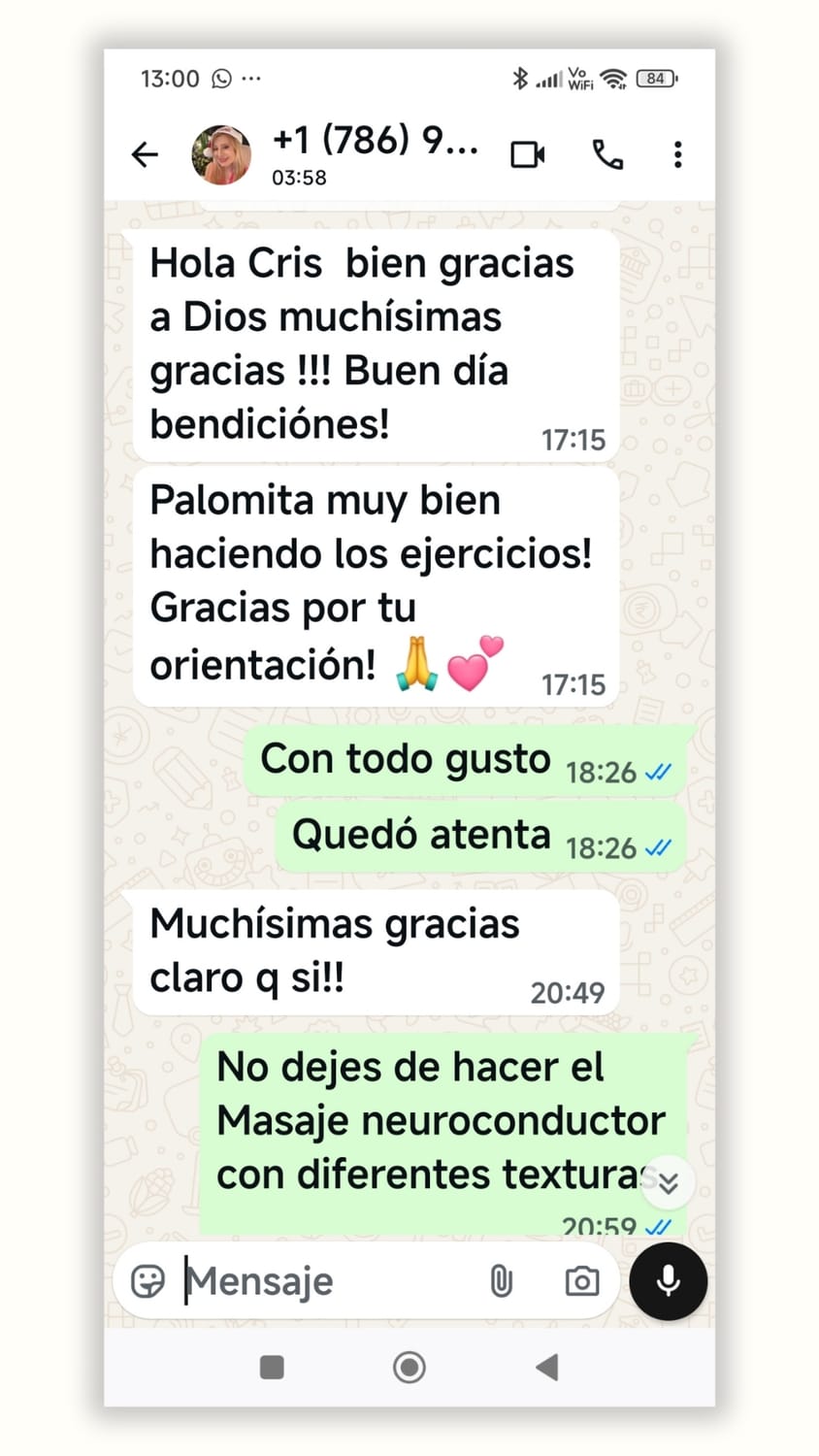Image resolution: width=819 pixels, height=1456 pixels.
Task: Tap the battery indicator showing 84
Action: click(x=656, y=78)
